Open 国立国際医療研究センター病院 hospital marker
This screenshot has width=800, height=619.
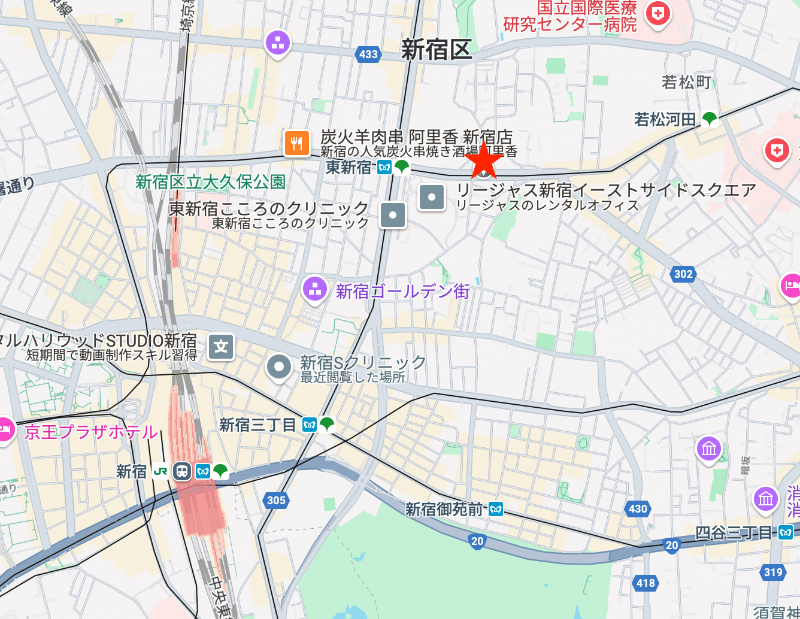658,14
